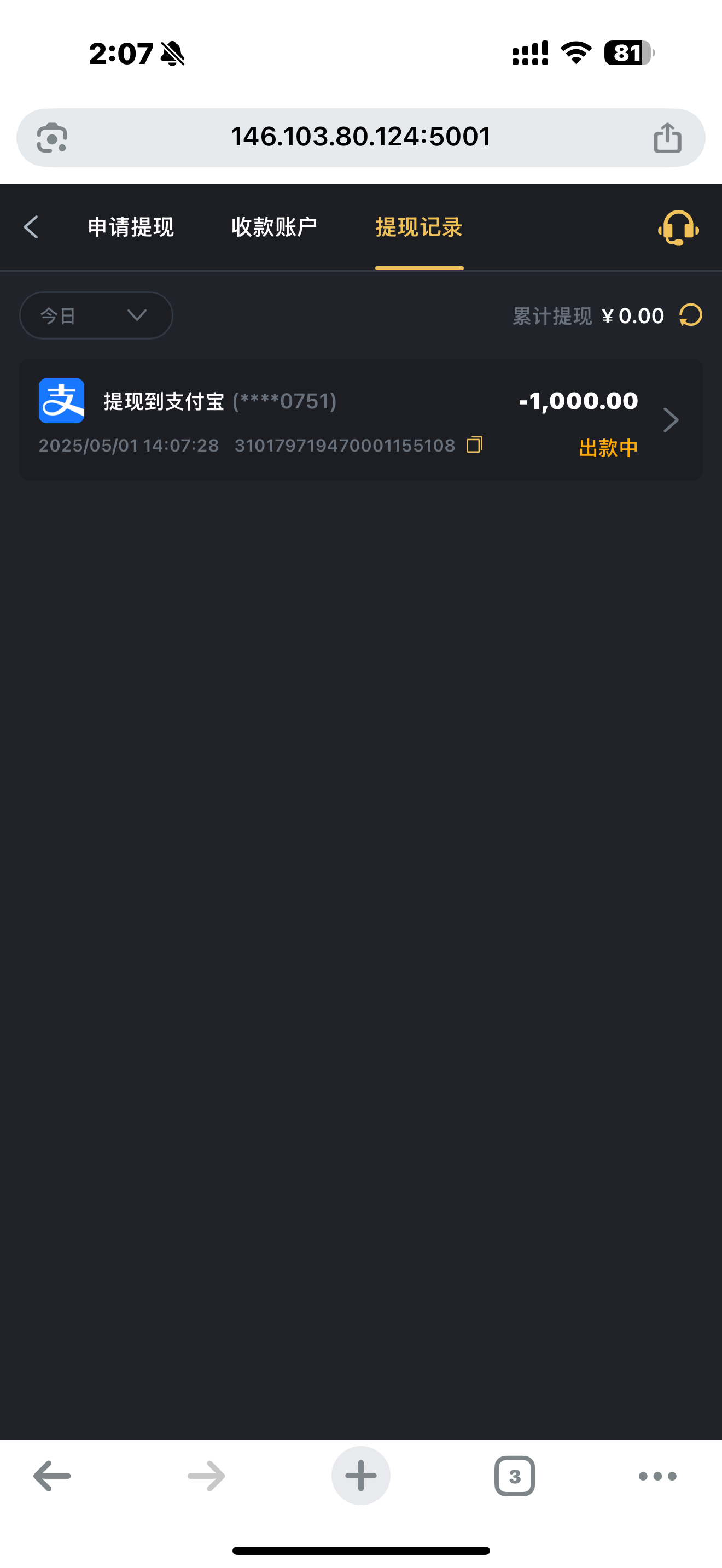Tap the browser address bar

coord(360,137)
